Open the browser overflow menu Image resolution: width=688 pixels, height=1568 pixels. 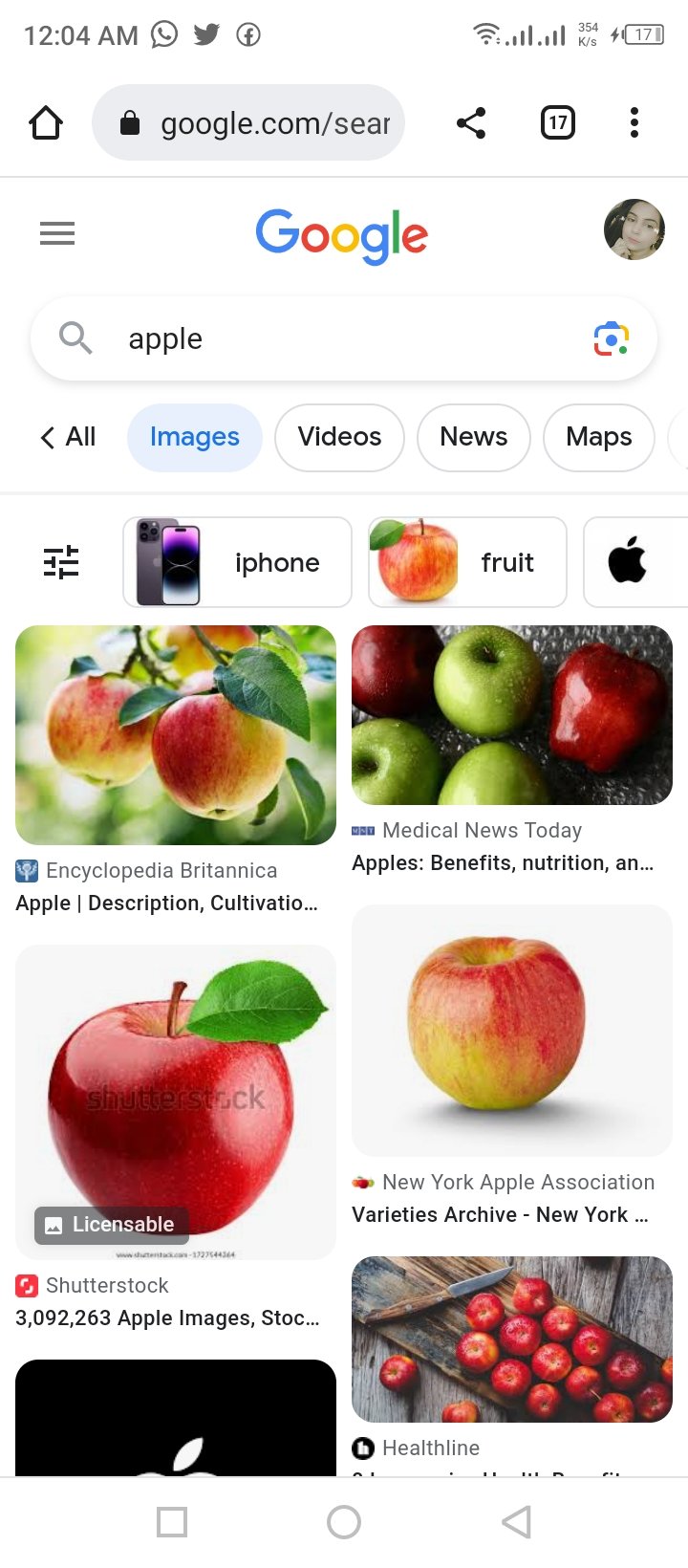click(634, 122)
